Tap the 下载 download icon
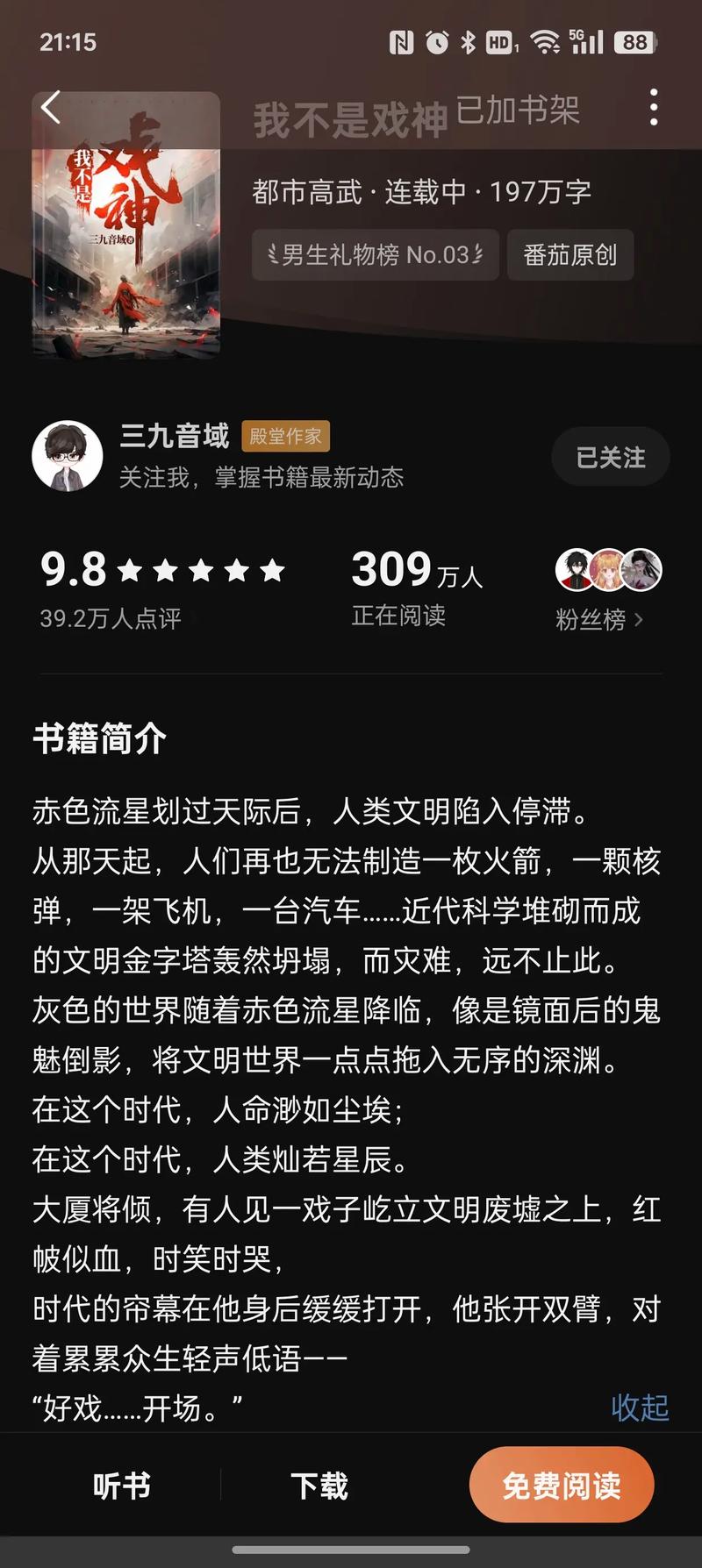The image size is (702, 1568). [x=319, y=1485]
